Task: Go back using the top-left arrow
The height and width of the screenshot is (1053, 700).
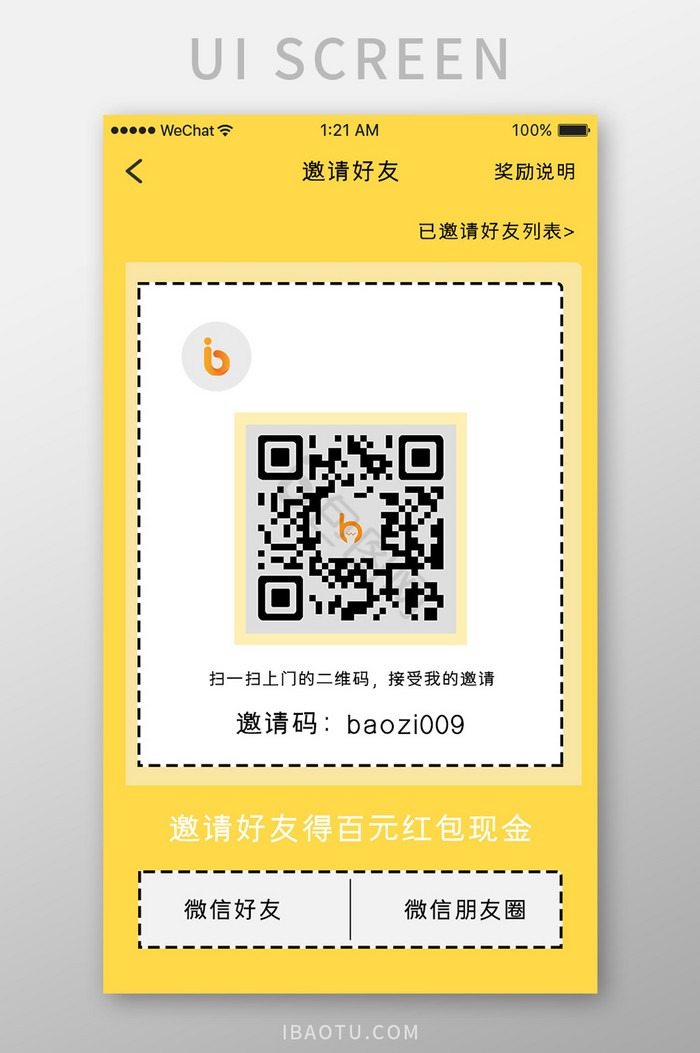Action: coord(135,171)
